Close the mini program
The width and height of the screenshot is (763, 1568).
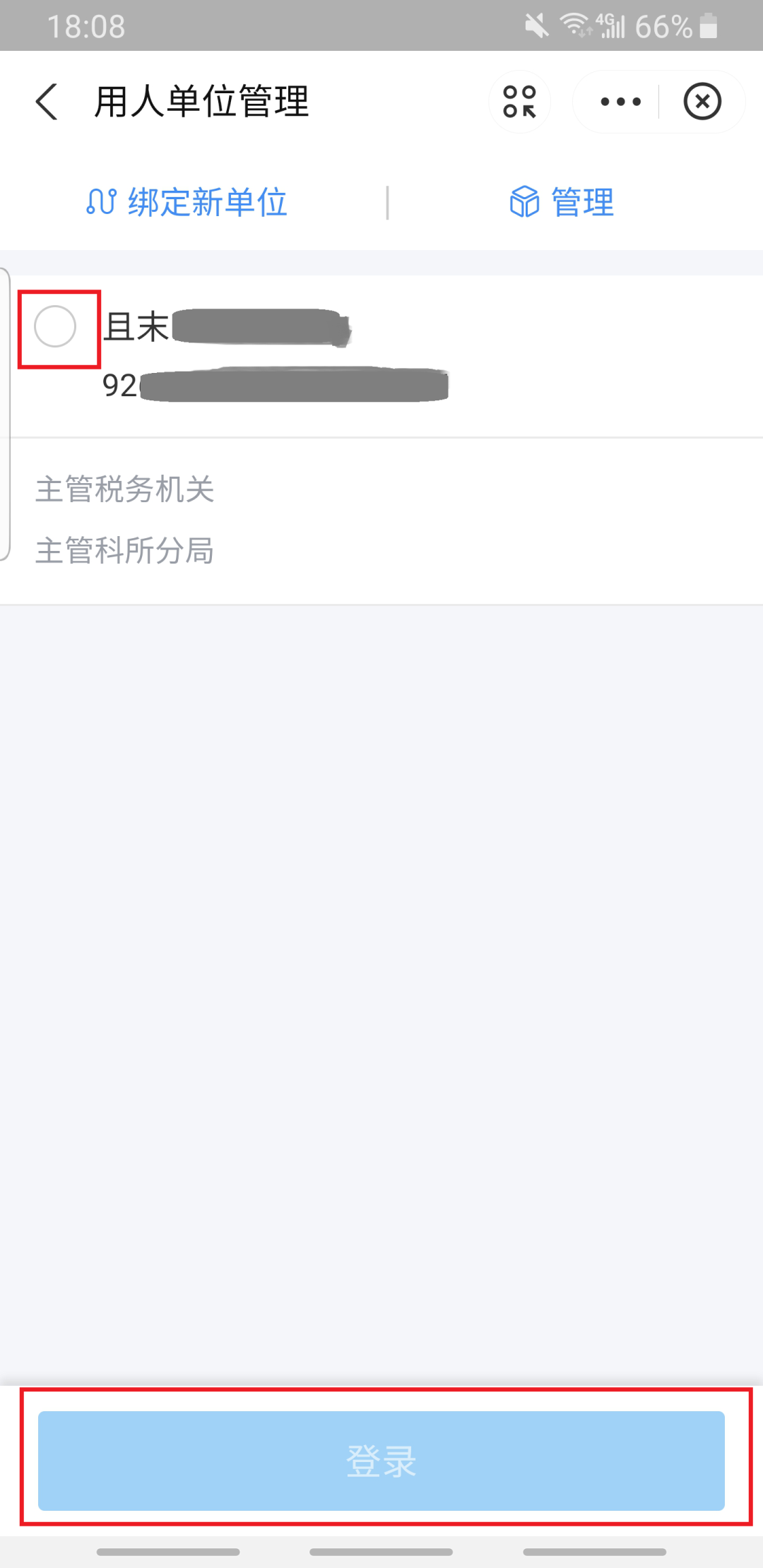click(x=702, y=102)
